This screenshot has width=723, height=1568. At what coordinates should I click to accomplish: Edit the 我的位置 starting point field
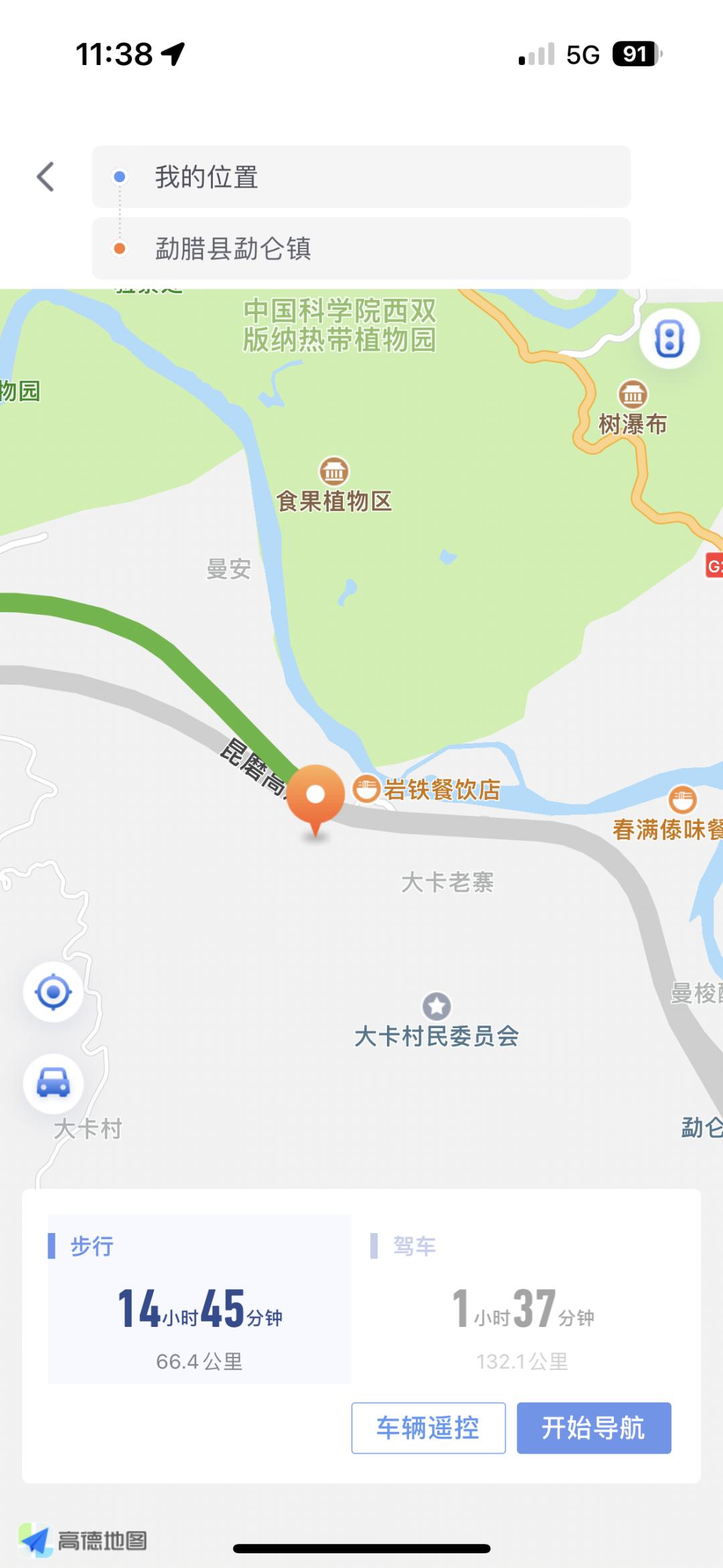pos(361,177)
